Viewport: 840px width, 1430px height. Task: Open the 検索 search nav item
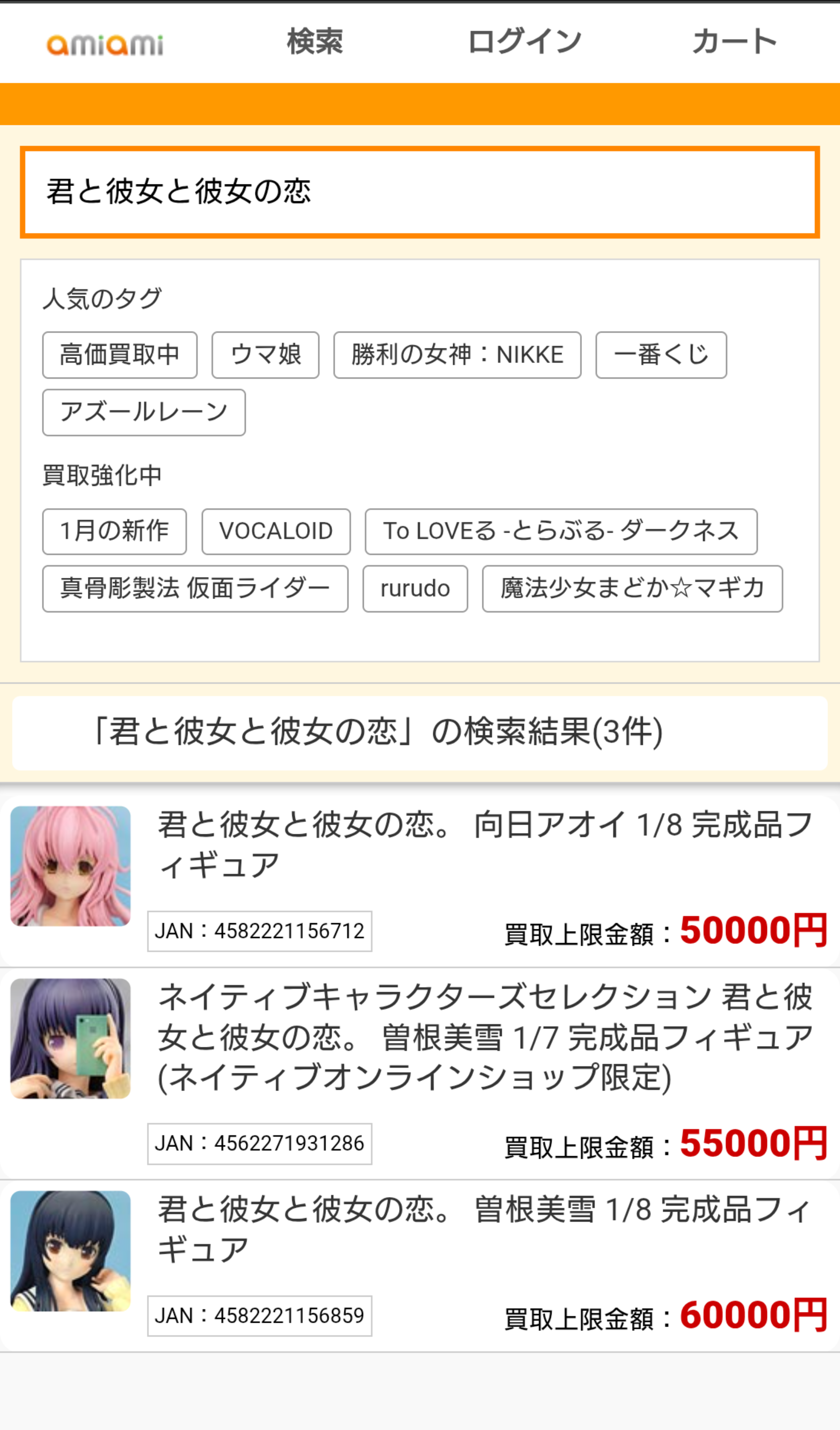pyautogui.click(x=315, y=42)
